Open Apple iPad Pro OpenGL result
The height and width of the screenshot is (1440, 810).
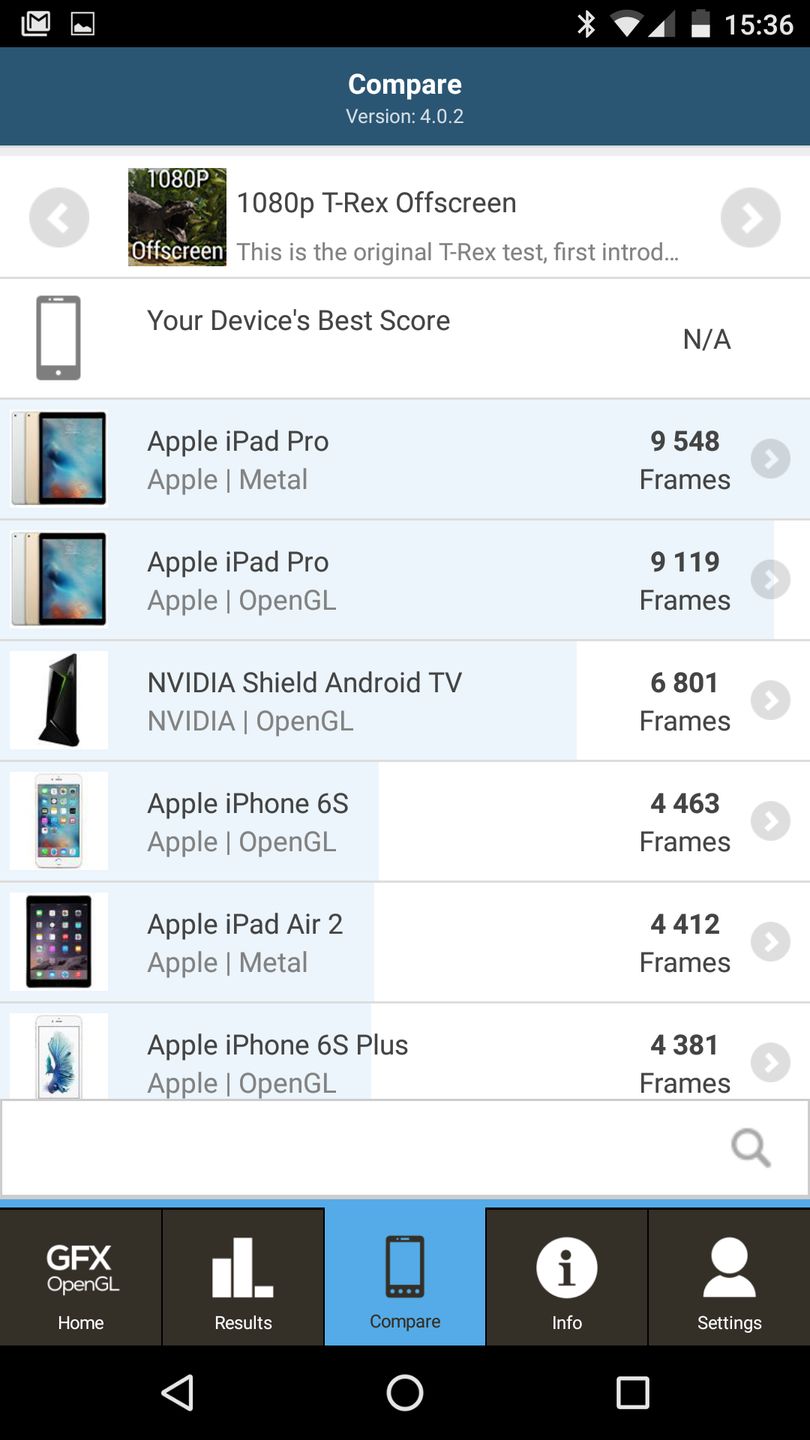(405, 580)
